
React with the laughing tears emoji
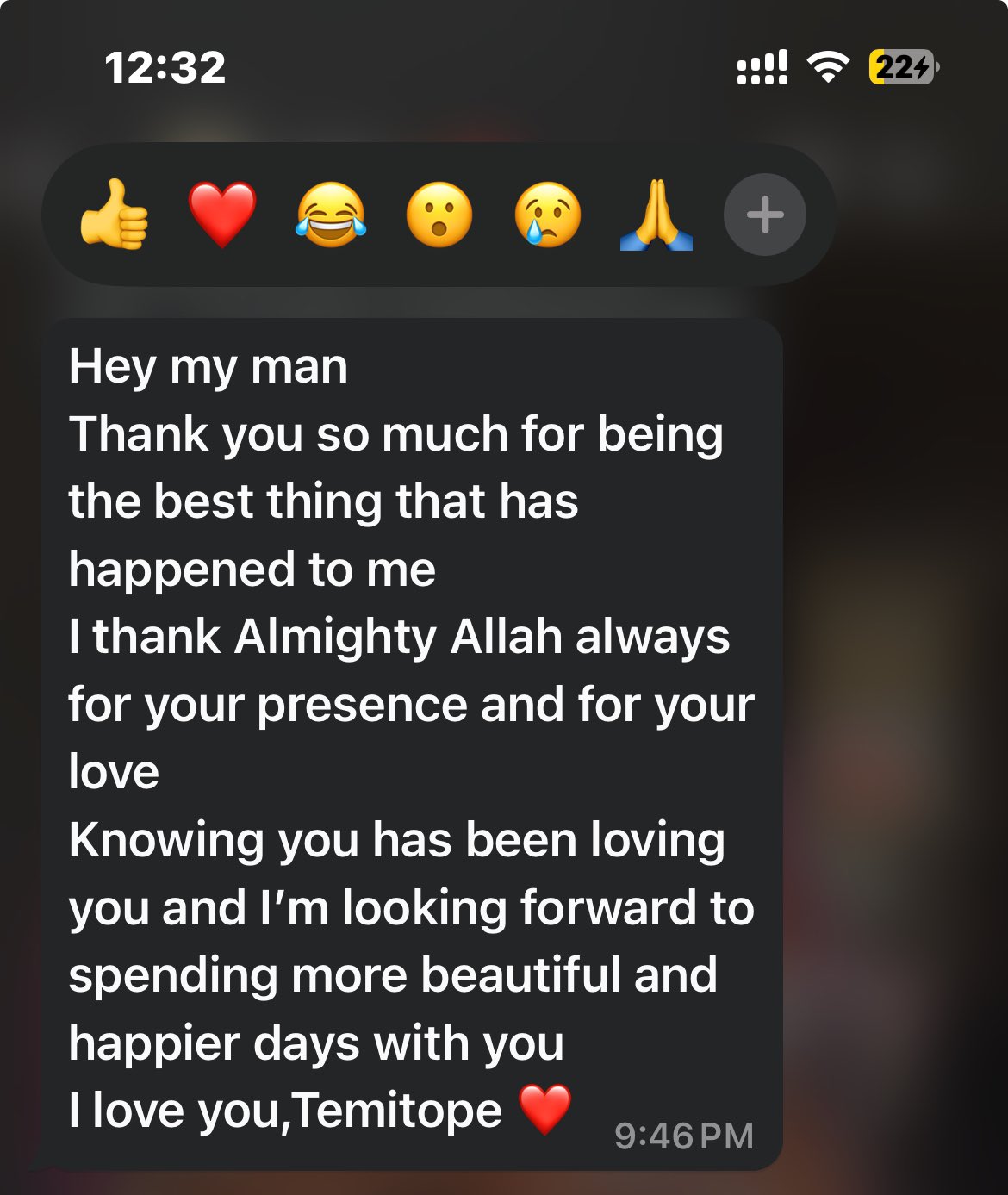[x=331, y=215]
